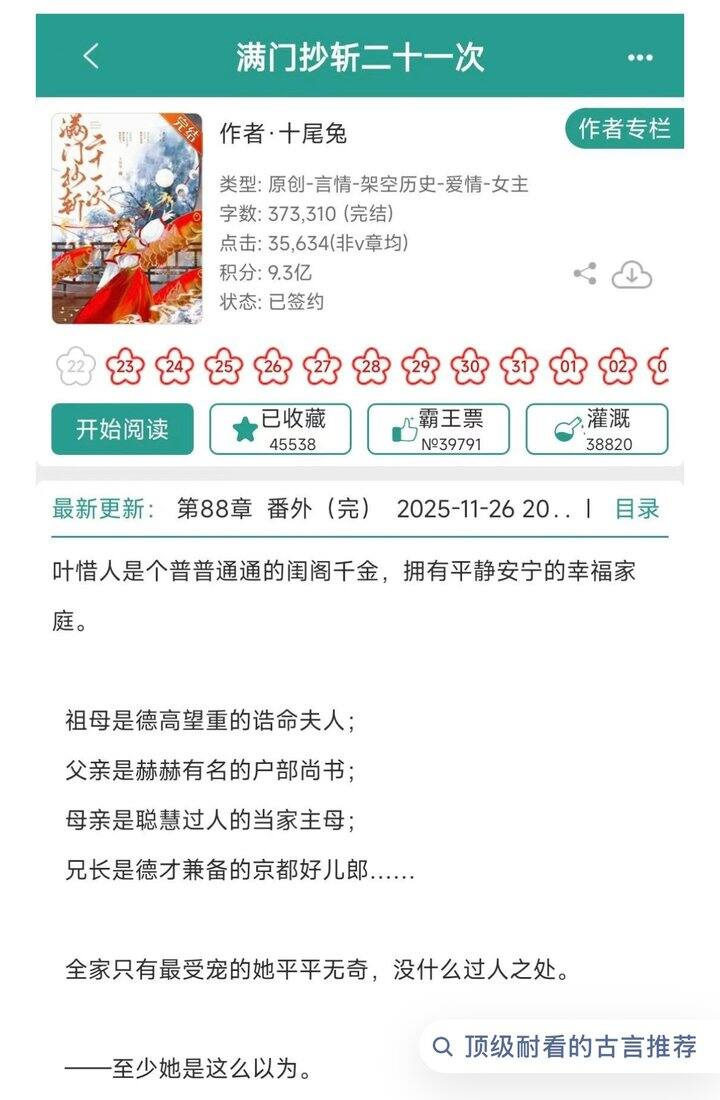Tap the flower badge numbered 23

coord(125,366)
